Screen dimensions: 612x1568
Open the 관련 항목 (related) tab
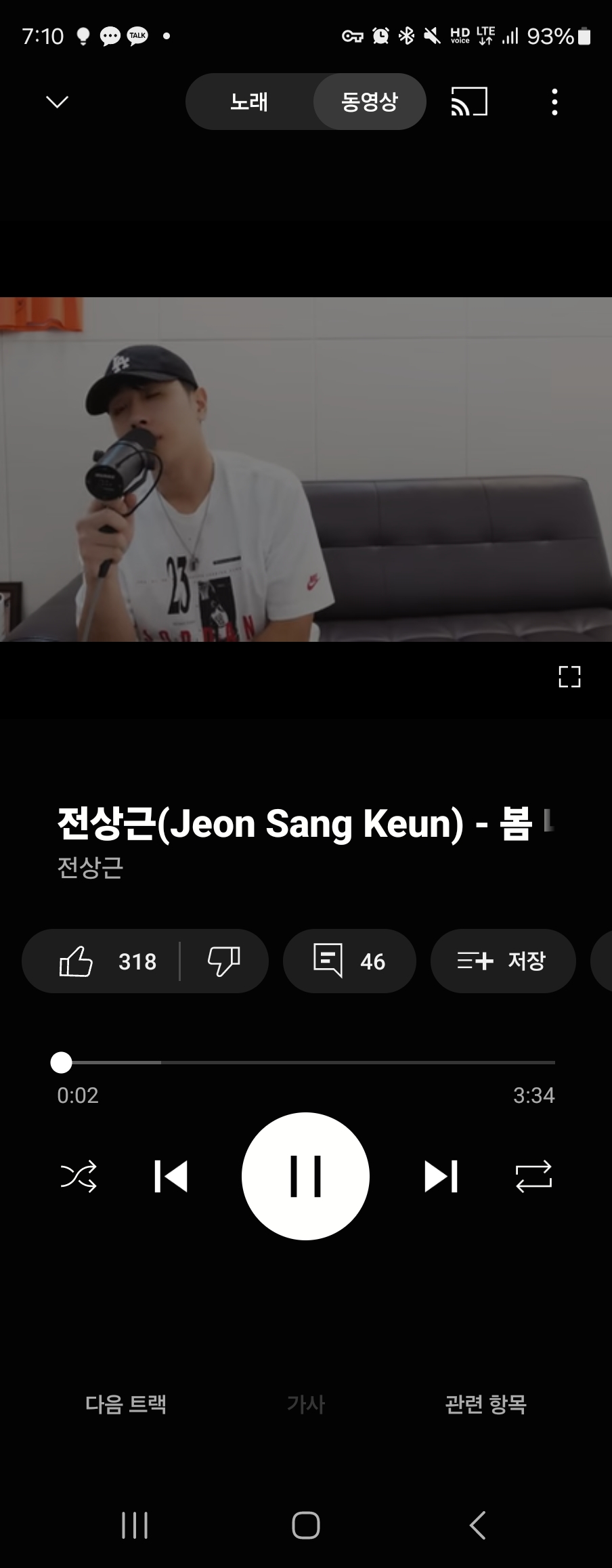485,1404
